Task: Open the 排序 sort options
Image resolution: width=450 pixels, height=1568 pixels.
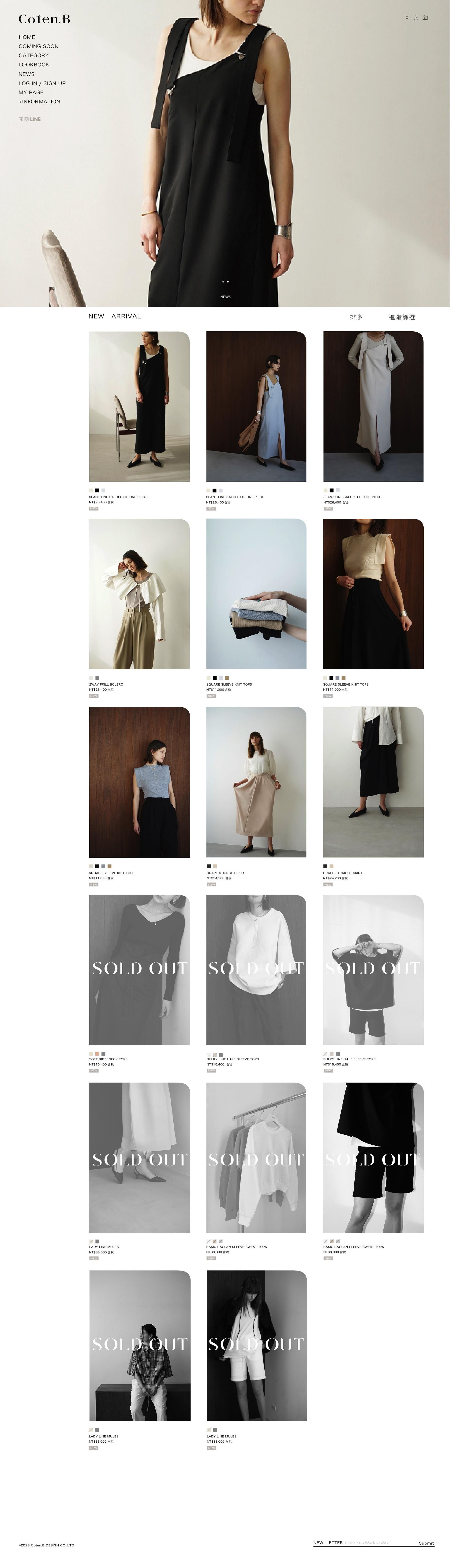Action: (x=356, y=317)
